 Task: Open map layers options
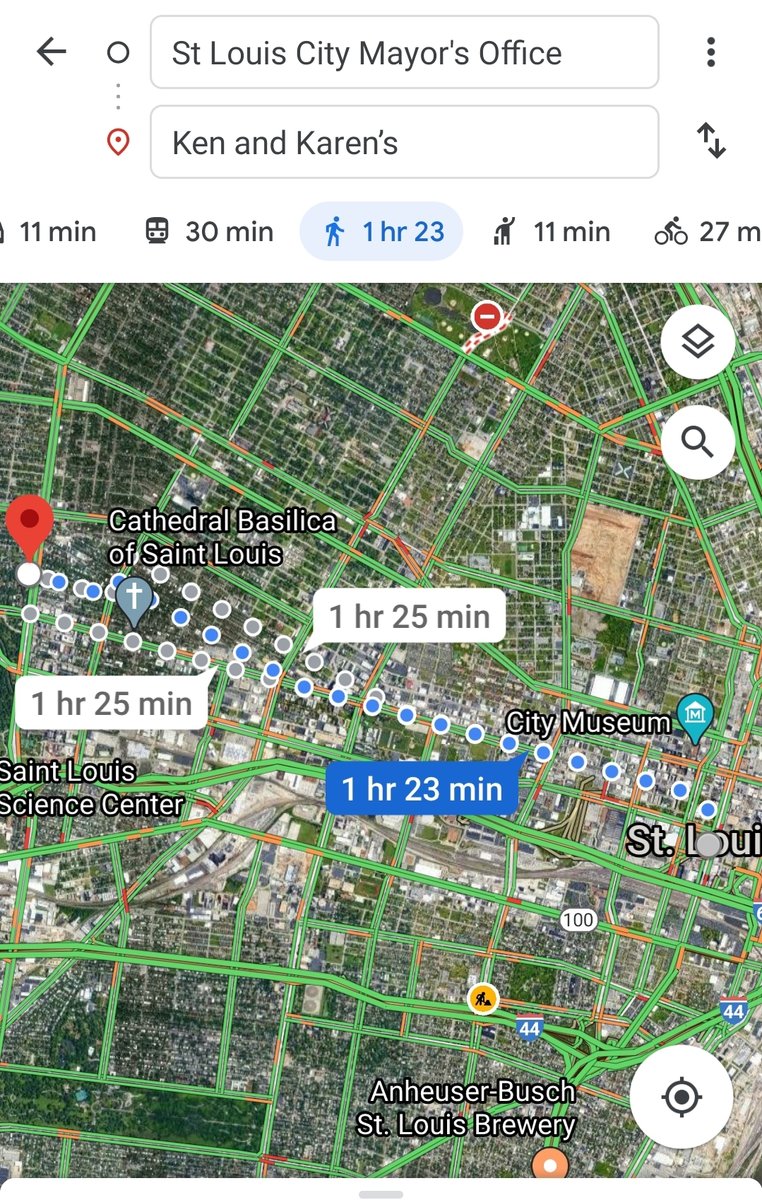697,342
